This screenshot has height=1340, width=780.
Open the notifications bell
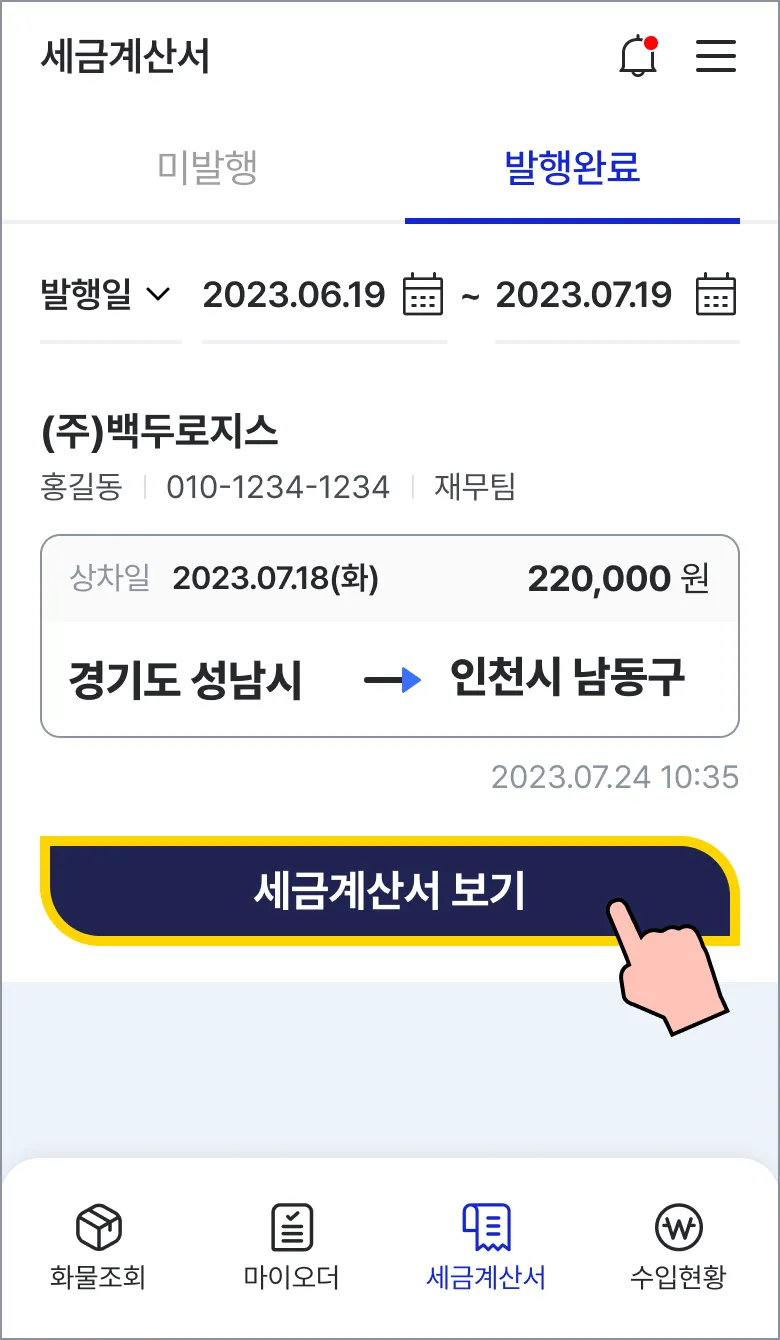pyautogui.click(x=638, y=56)
